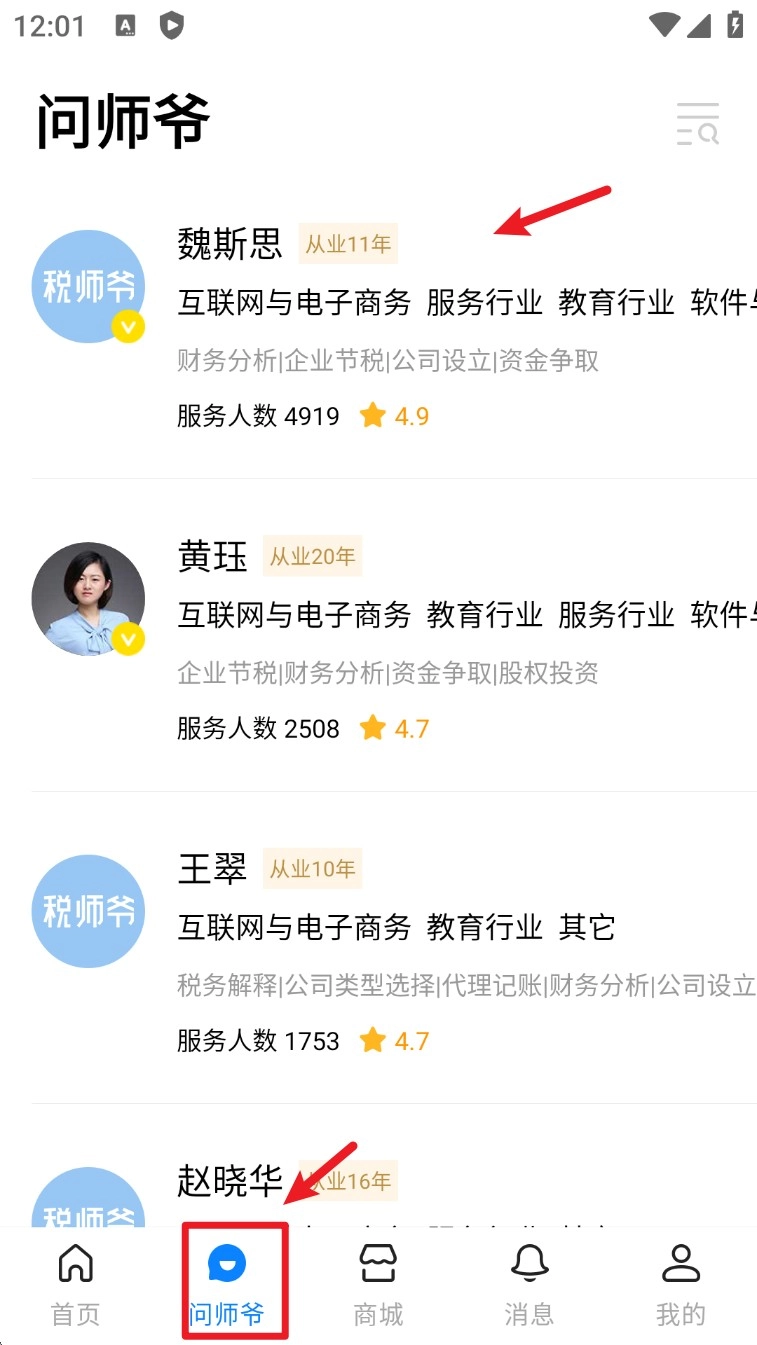Switch to the 我的 tab
The width and height of the screenshot is (757, 1345).
pyautogui.click(x=681, y=1284)
